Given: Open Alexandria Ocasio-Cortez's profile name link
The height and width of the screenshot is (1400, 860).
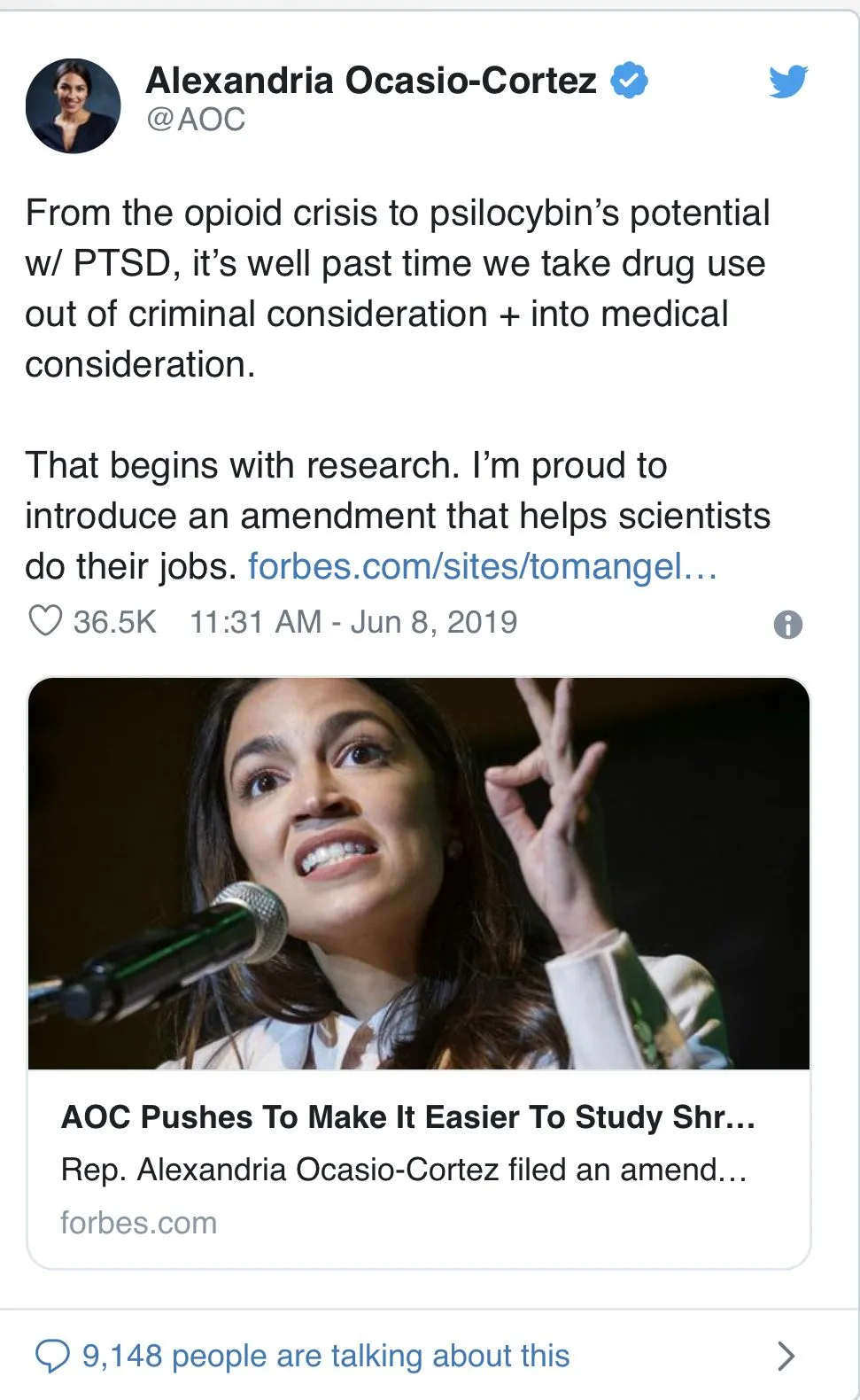Looking at the screenshot, I should coord(371,81).
